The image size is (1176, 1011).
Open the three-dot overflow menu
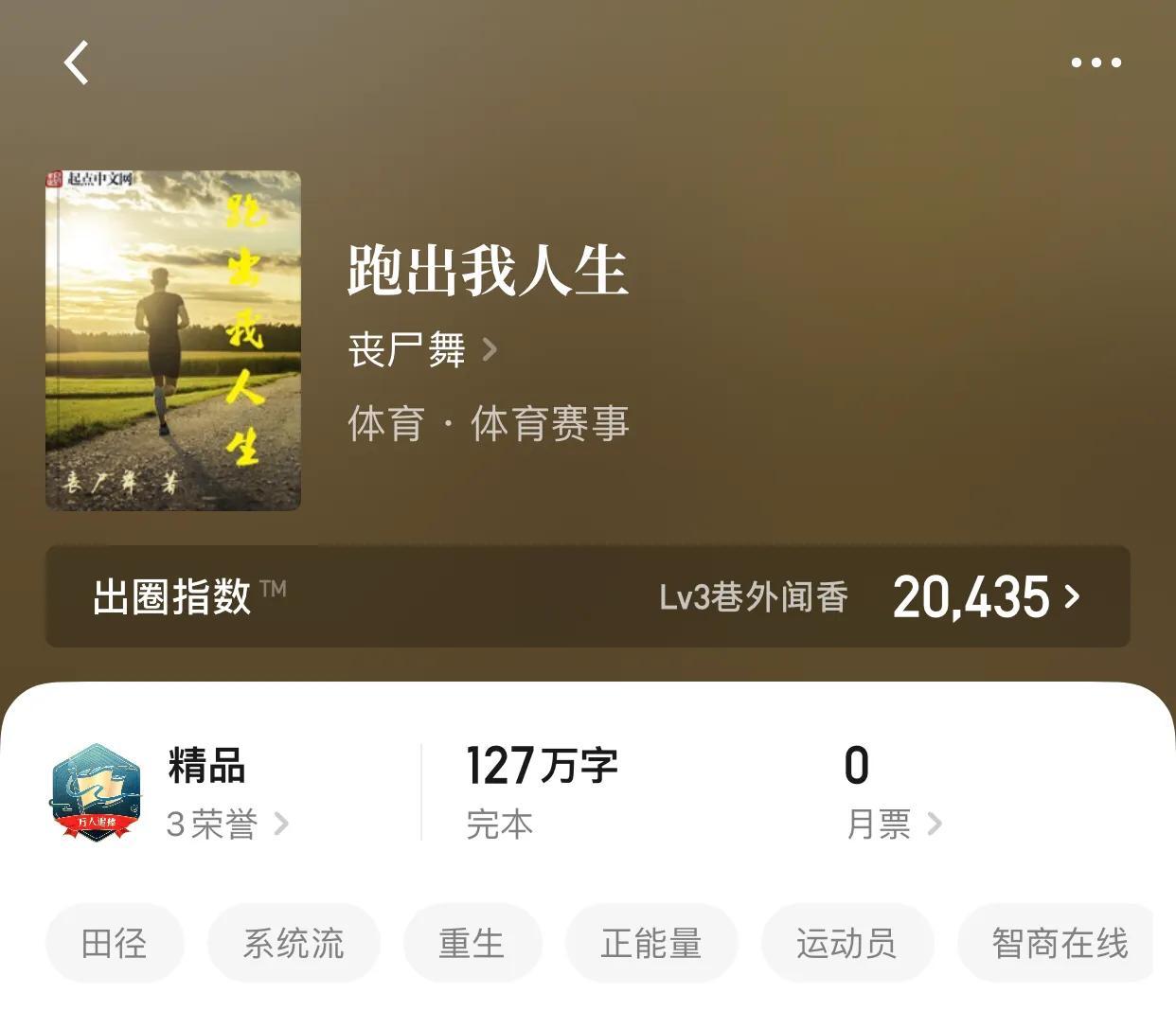1096,62
